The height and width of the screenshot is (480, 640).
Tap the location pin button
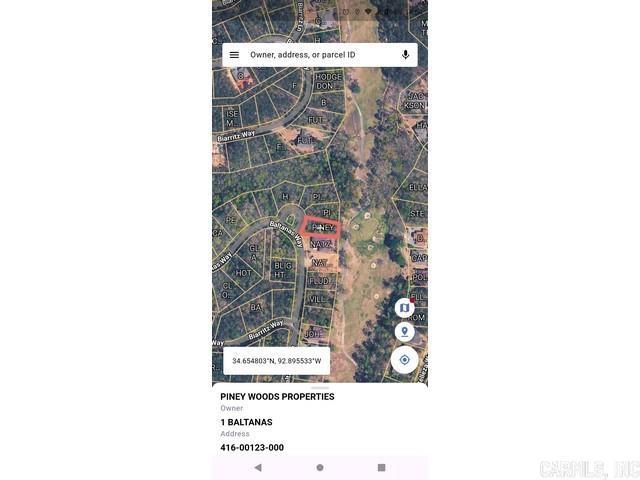coord(404,331)
